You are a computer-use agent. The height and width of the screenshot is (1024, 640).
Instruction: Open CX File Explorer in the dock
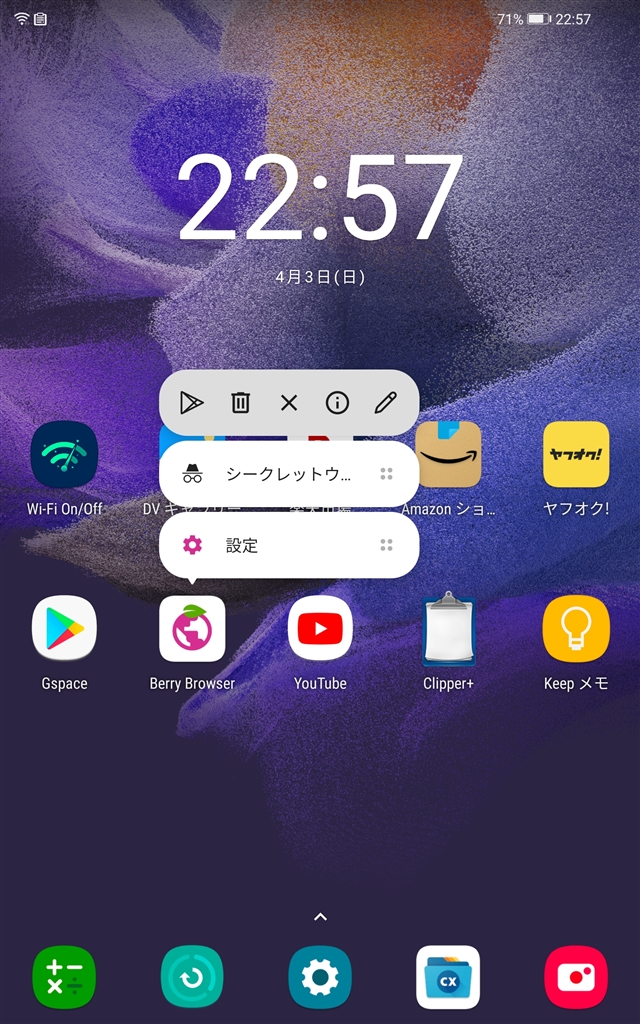(x=448, y=977)
